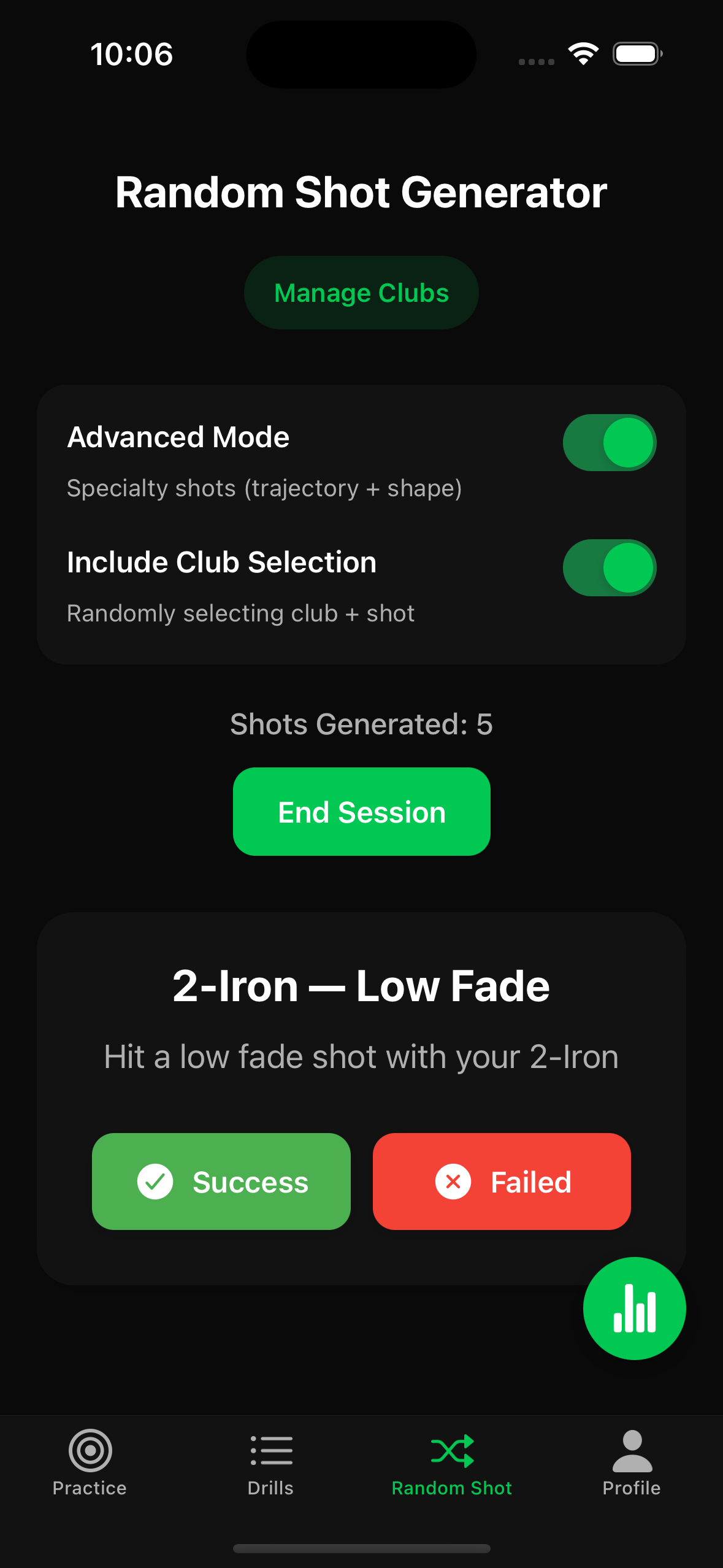This screenshot has width=723, height=1568.
Task: Click the Wi-Fi icon in status bar
Action: 583,54
